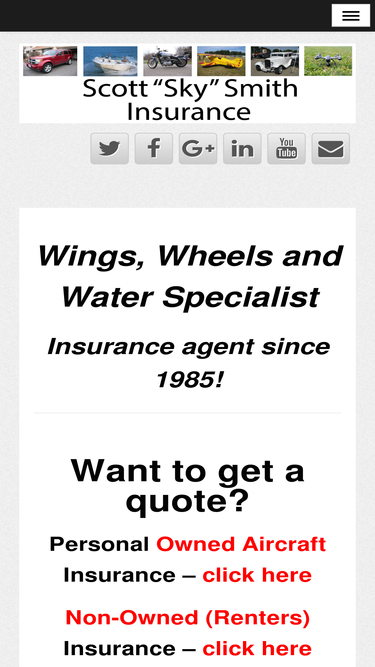Go to the YouTube channel icon
The width and height of the screenshot is (375, 667).
[x=287, y=148]
